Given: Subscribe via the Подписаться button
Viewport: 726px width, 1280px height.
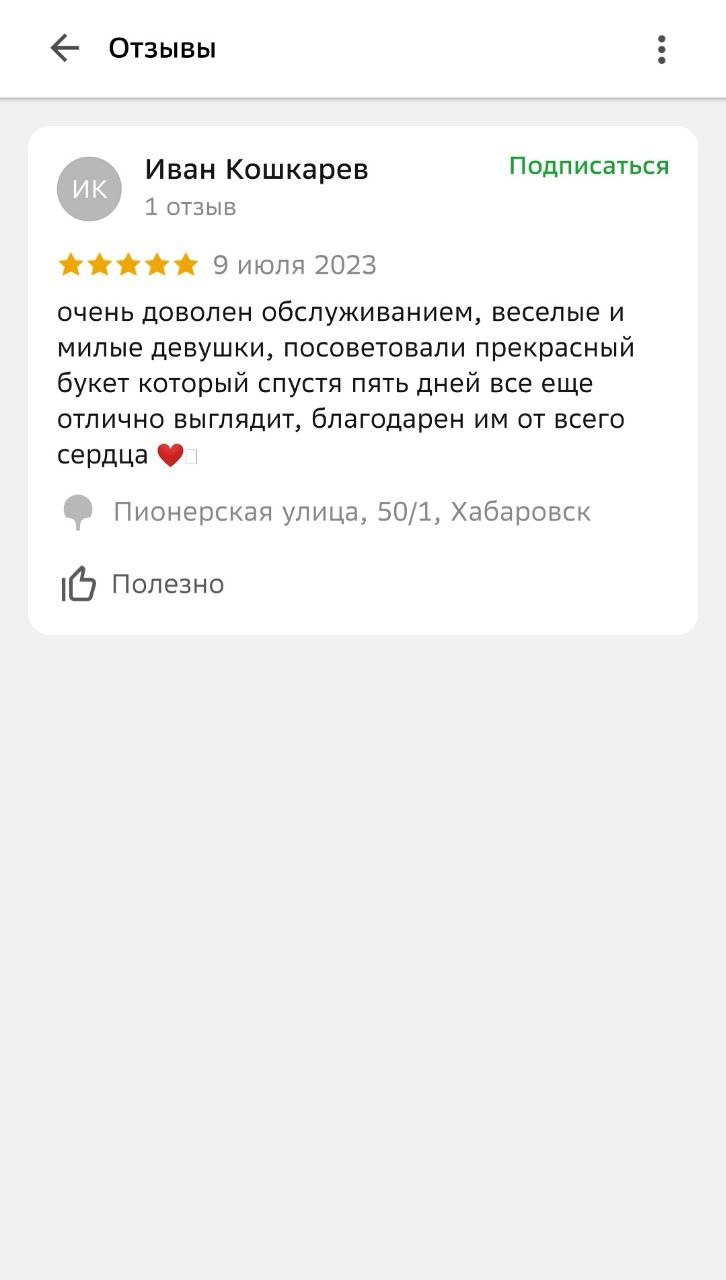Looking at the screenshot, I should pos(588,166).
